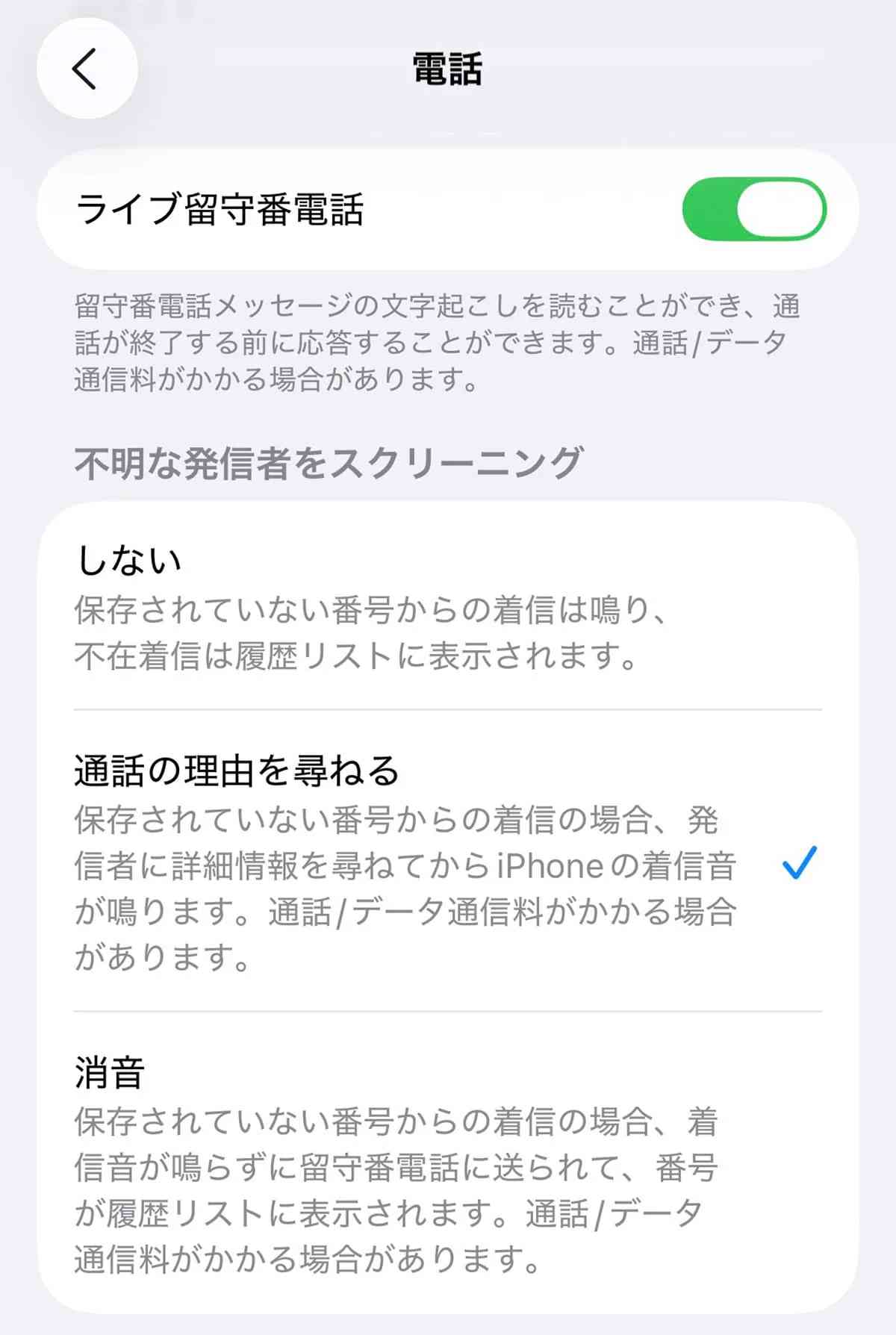Open the previous settings screen

point(86,69)
